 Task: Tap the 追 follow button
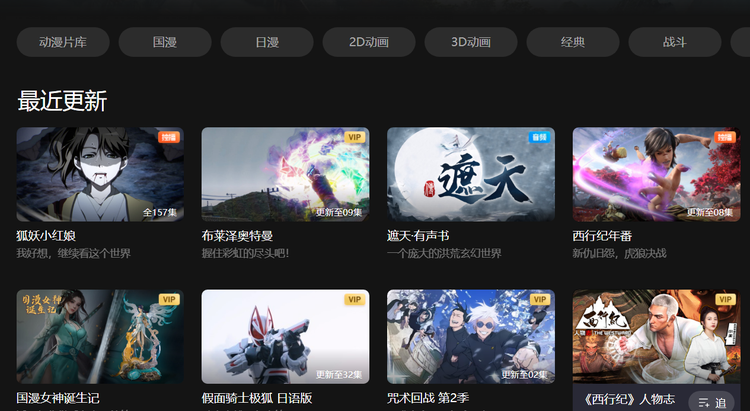[x=713, y=401]
